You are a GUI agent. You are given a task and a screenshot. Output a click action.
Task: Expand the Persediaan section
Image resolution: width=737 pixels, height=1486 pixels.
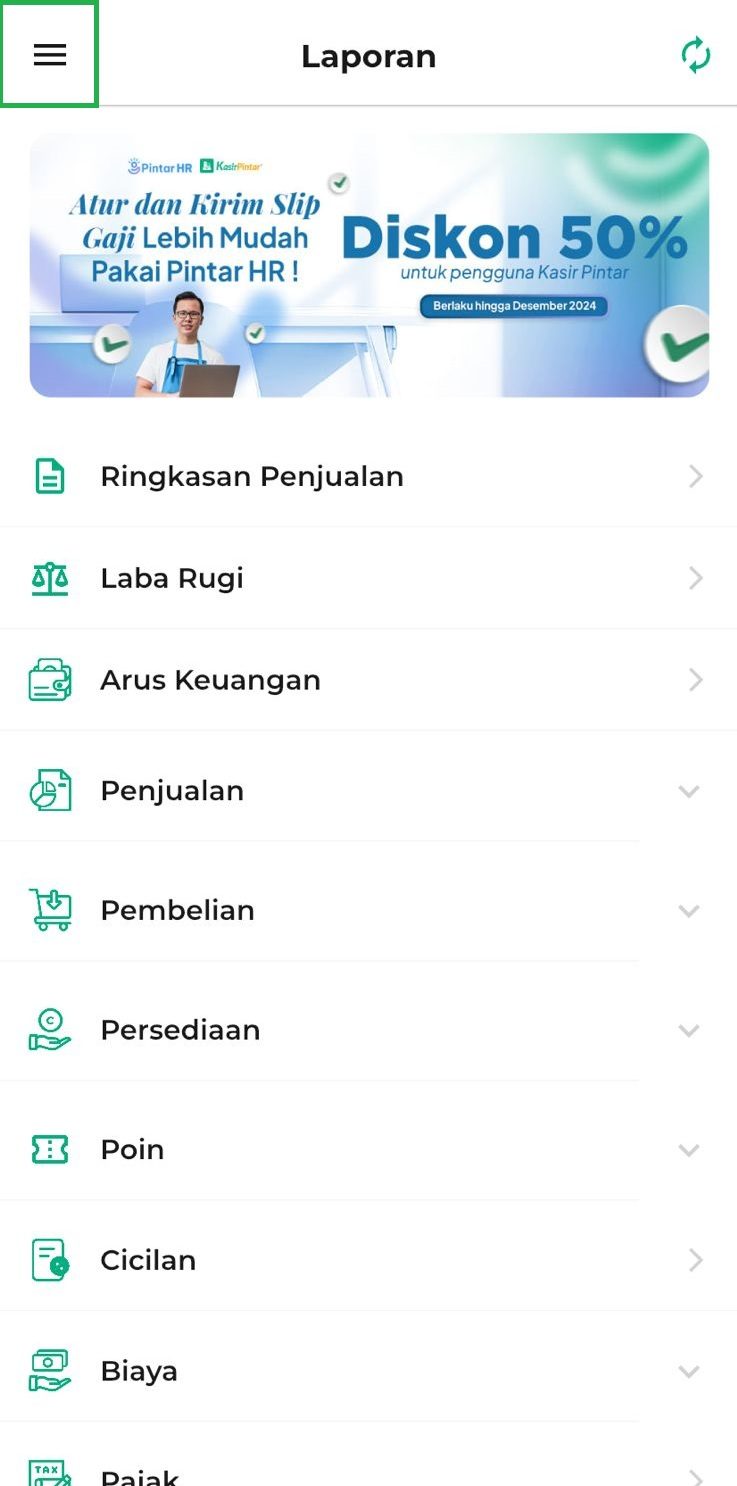pyautogui.click(x=368, y=1030)
